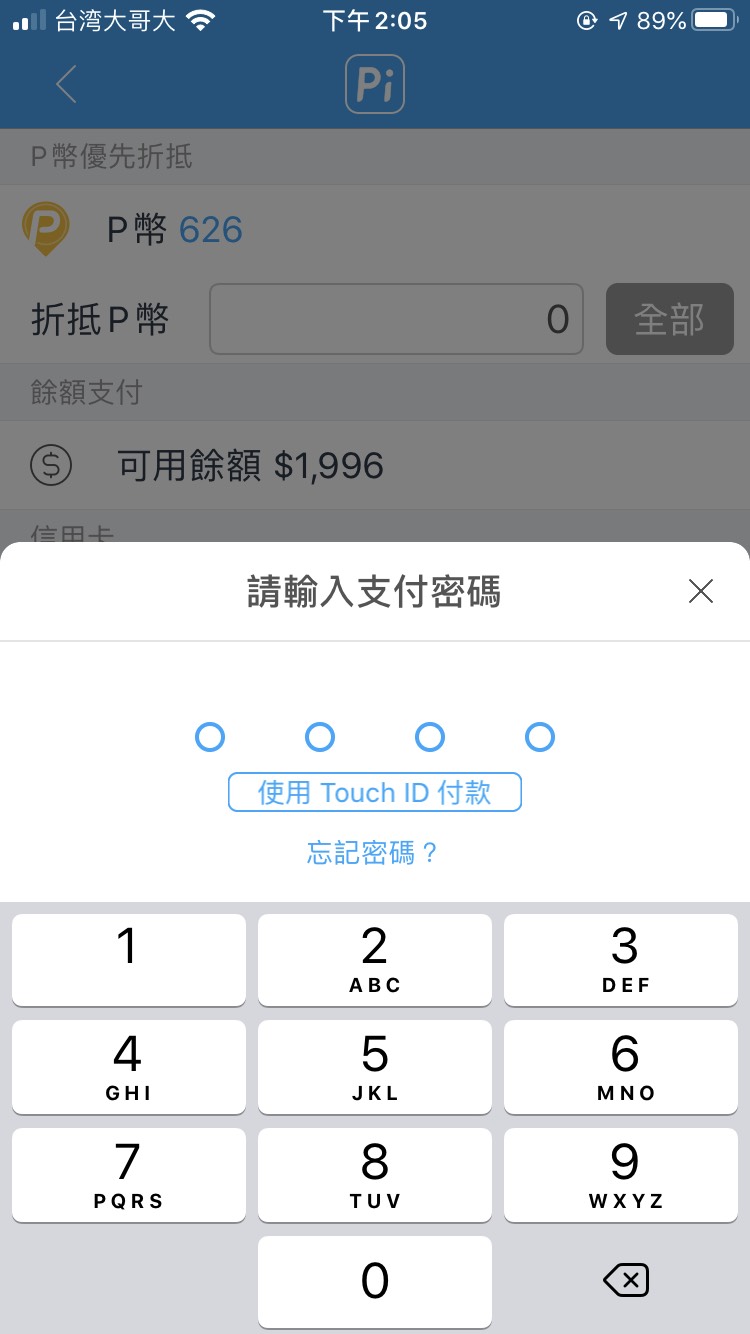Enter digit 1 on the keypad
This screenshot has height=1334, width=750.
tap(129, 960)
